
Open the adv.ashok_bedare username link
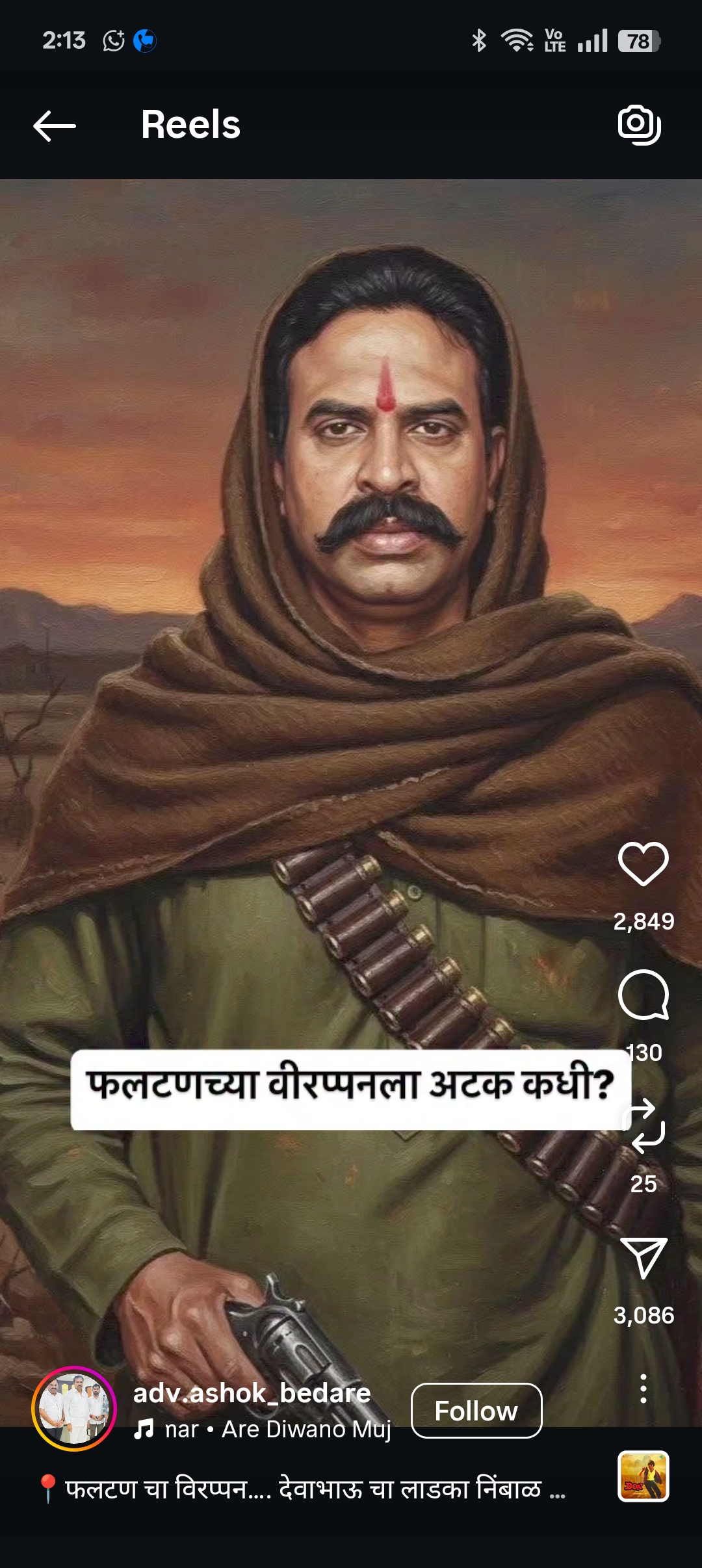click(252, 1393)
